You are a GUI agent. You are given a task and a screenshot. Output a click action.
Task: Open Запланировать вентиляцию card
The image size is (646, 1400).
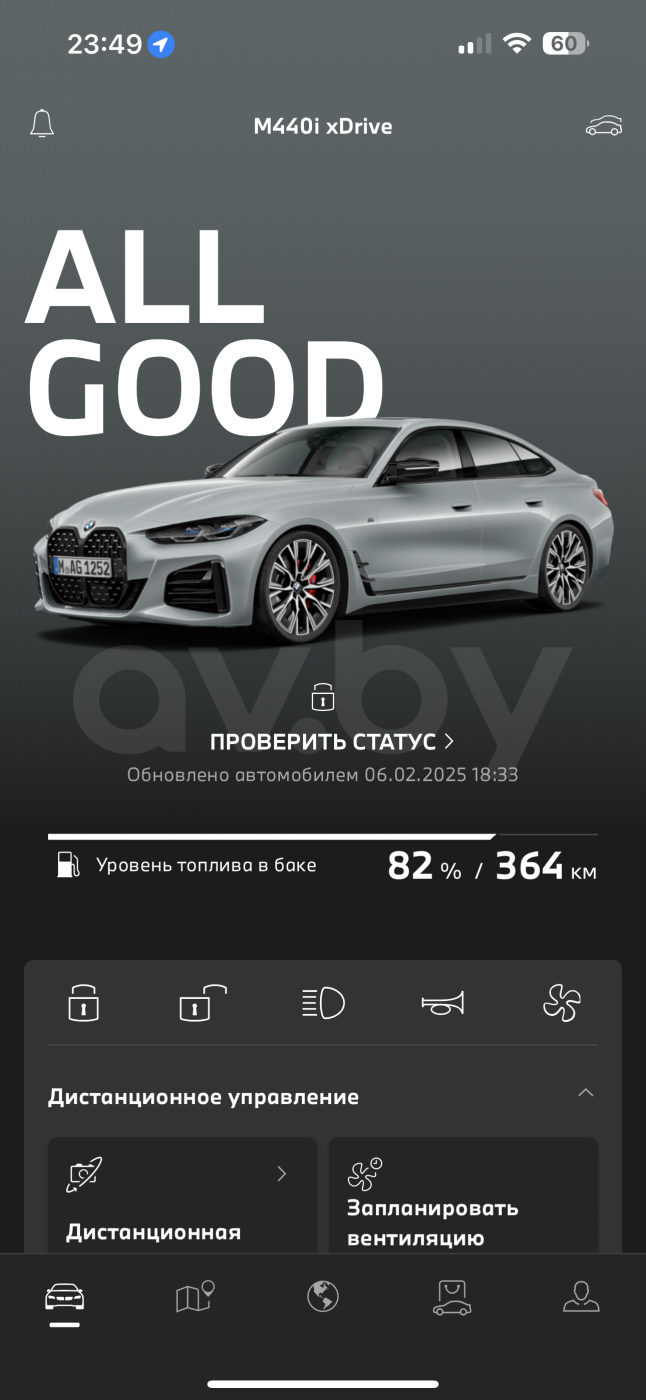pos(463,1195)
